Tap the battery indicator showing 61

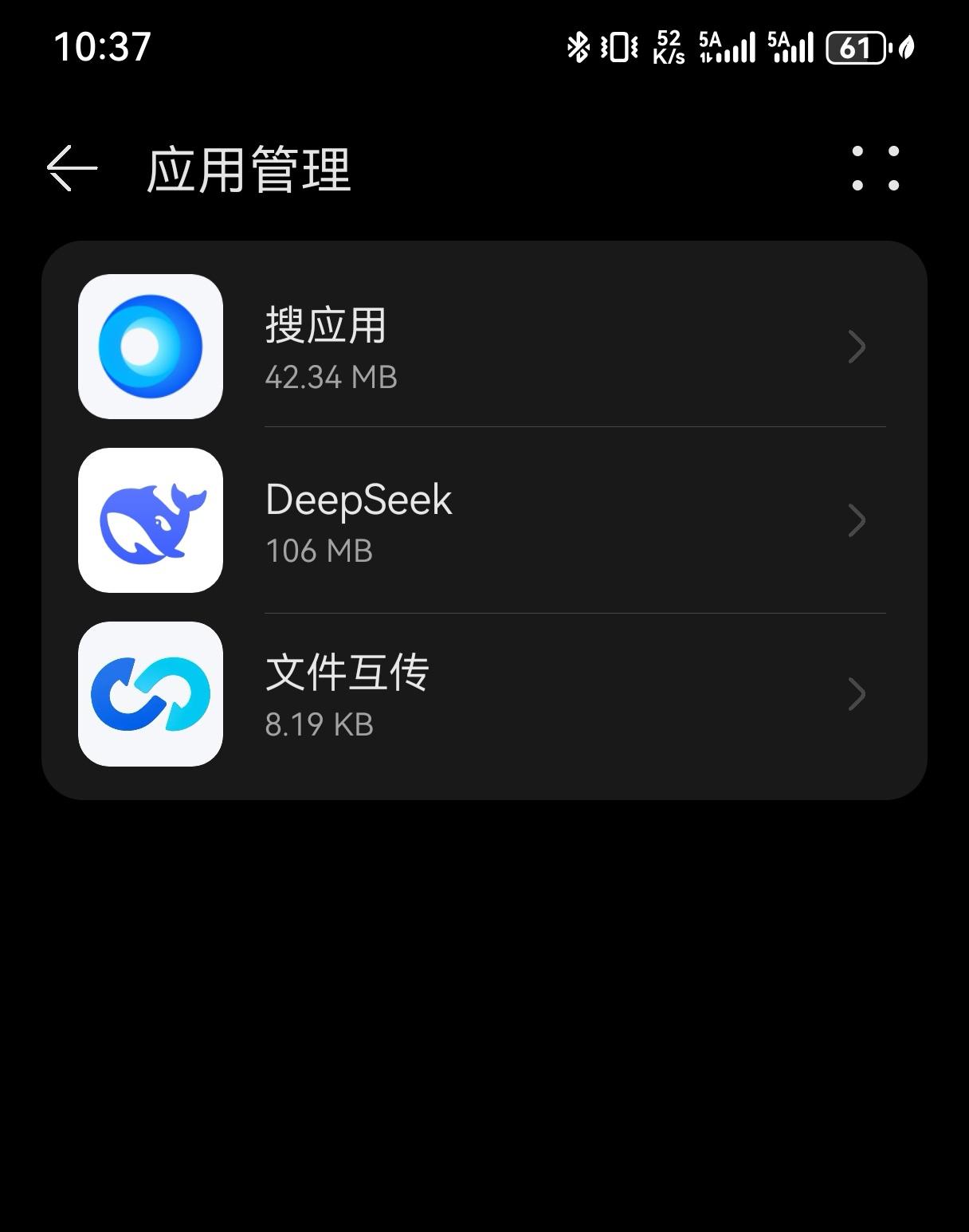tap(855, 49)
